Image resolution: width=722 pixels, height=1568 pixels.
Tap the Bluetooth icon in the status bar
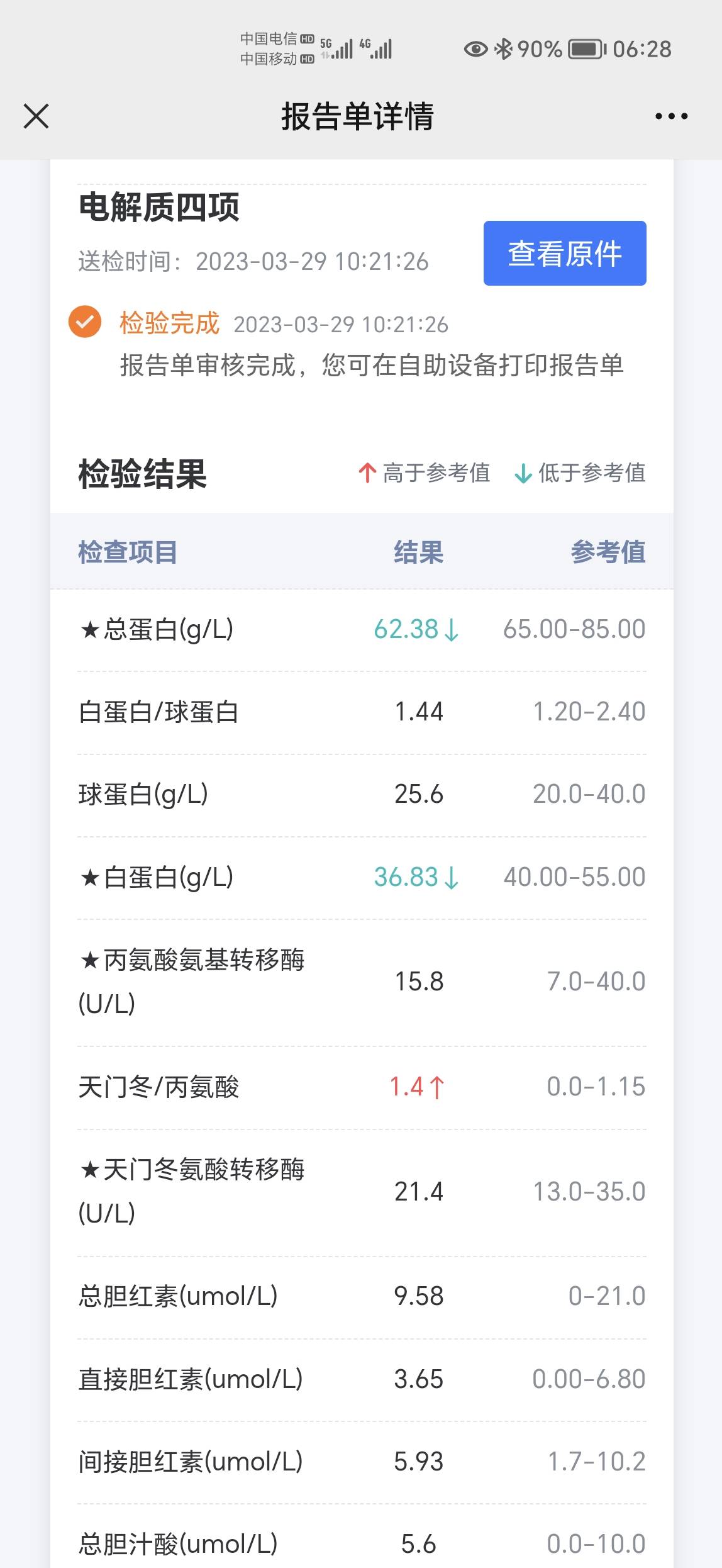click(x=504, y=47)
